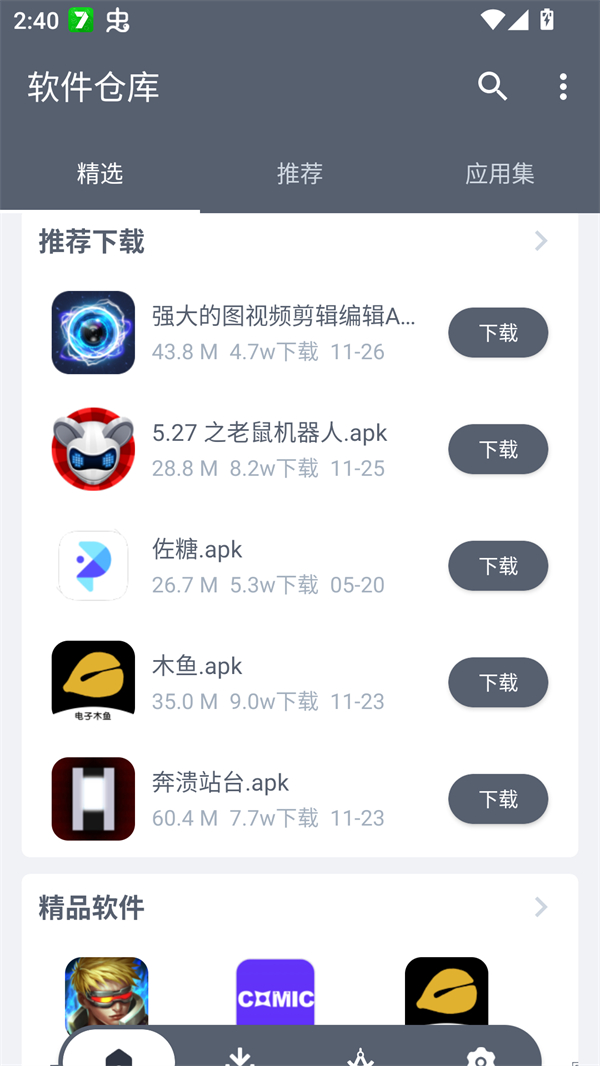Download 5.27 之老鼠机器人.apk
Image resolution: width=600 pixels, height=1066 pixels.
click(x=498, y=450)
